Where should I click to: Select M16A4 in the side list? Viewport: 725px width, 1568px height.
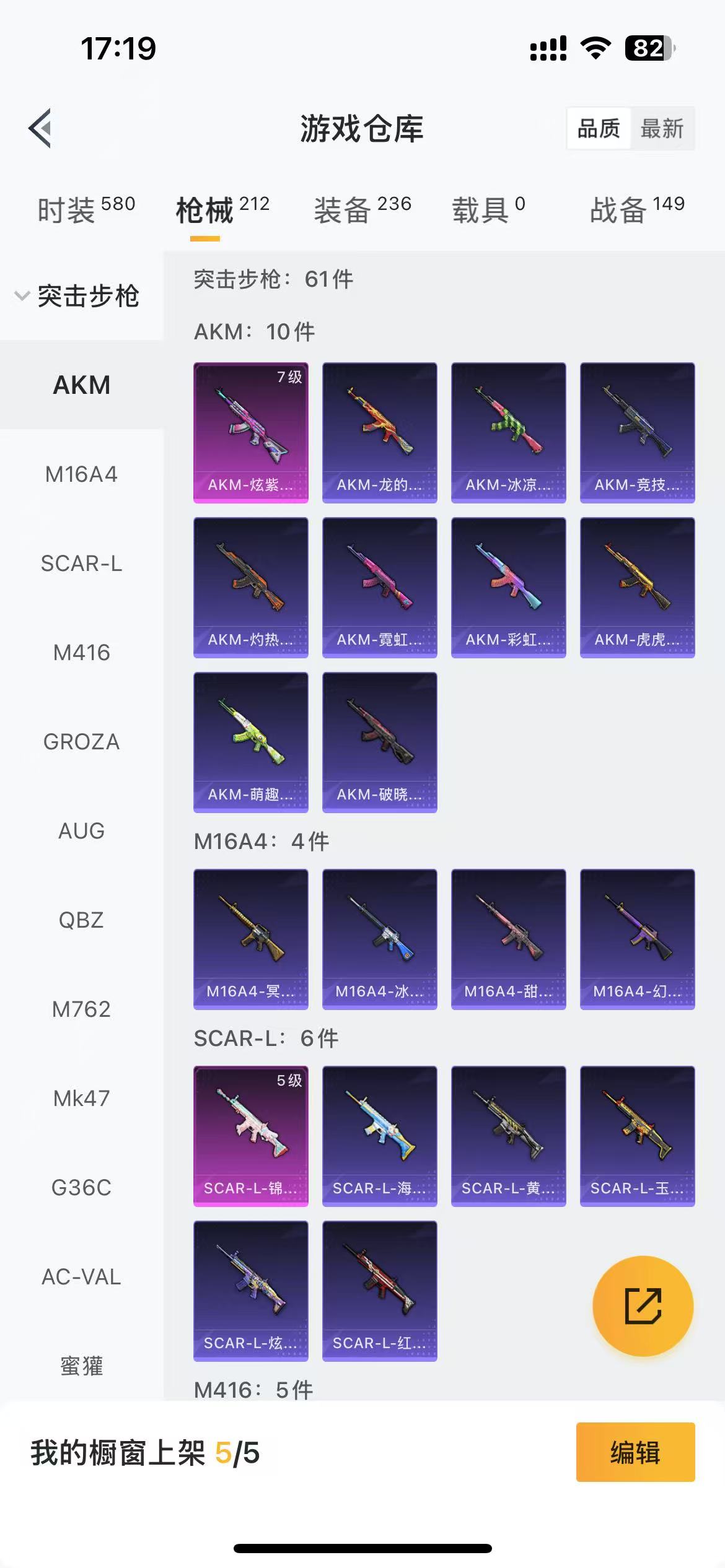pos(81,474)
